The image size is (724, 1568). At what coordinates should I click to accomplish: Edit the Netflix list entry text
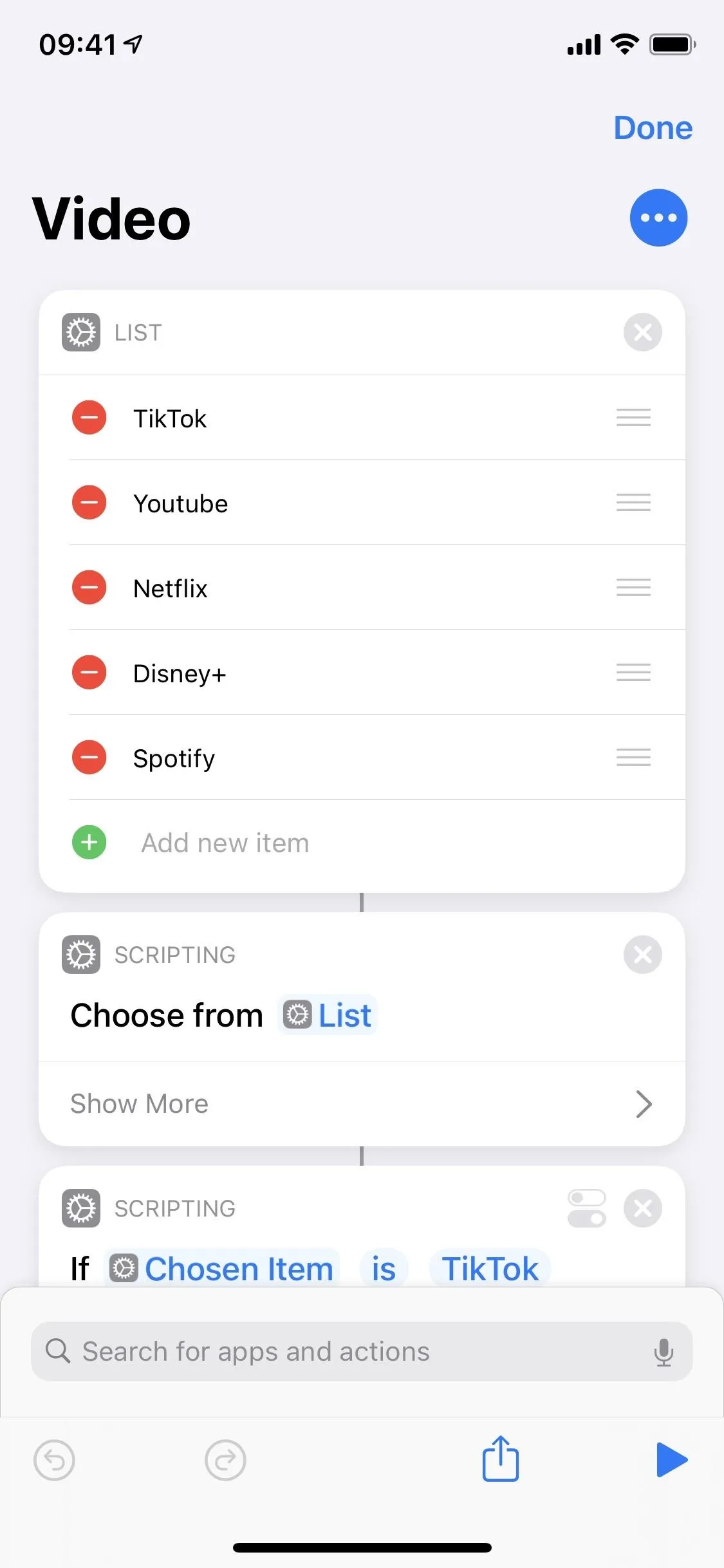click(170, 588)
